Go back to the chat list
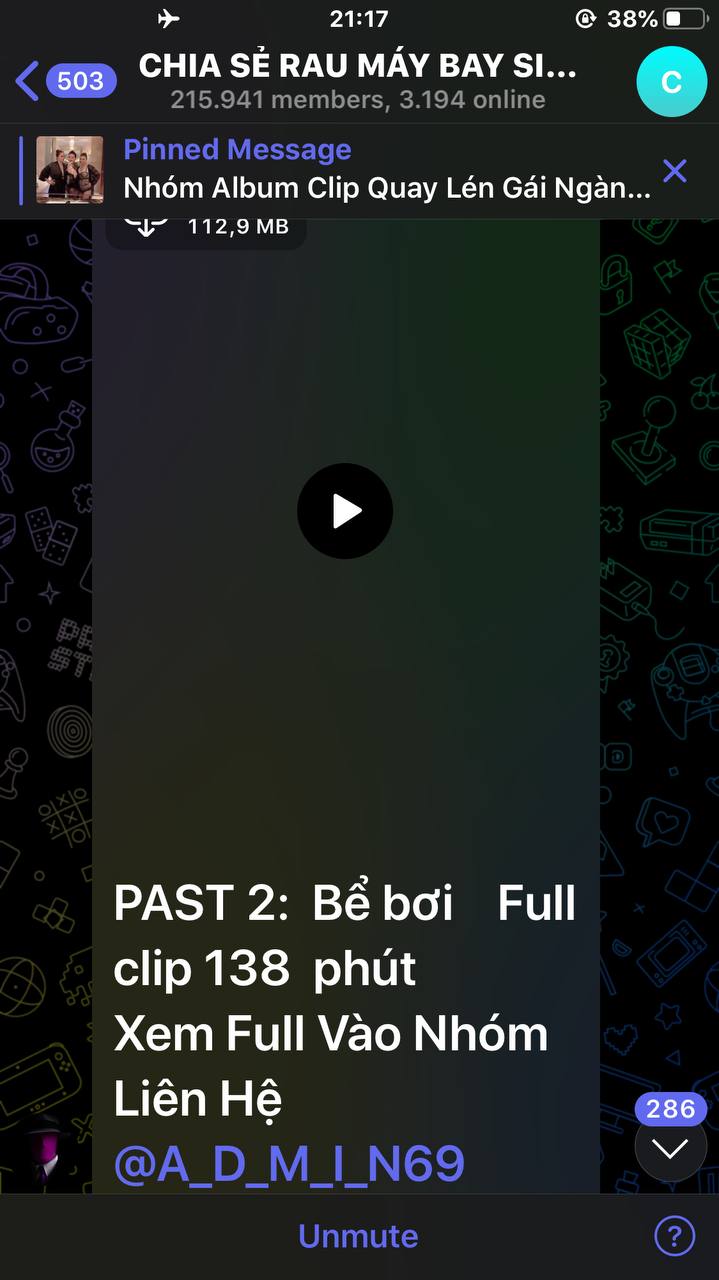Viewport: 719px width, 1280px height. point(62,81)
